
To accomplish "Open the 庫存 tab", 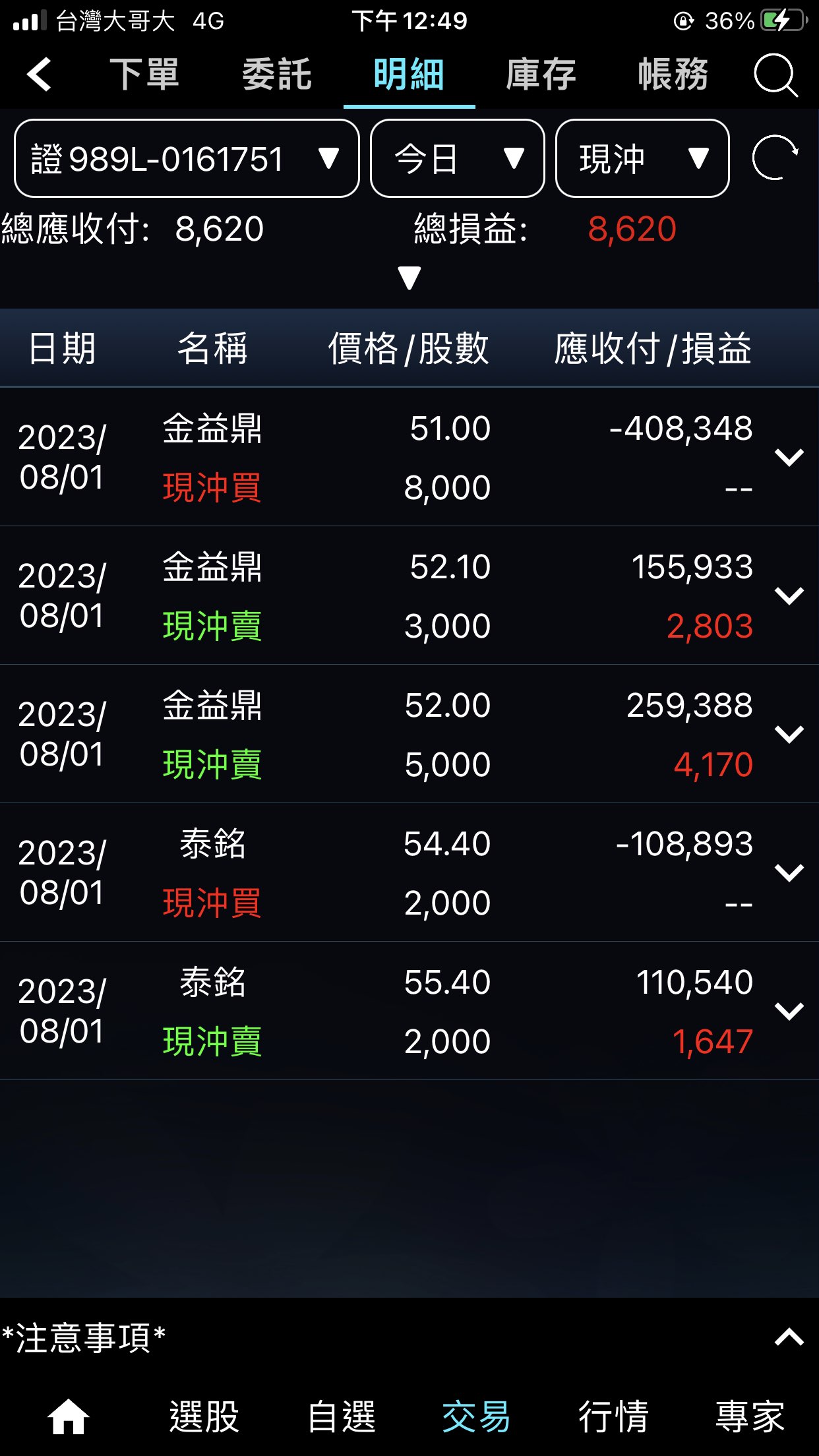I will click(541, 74).
